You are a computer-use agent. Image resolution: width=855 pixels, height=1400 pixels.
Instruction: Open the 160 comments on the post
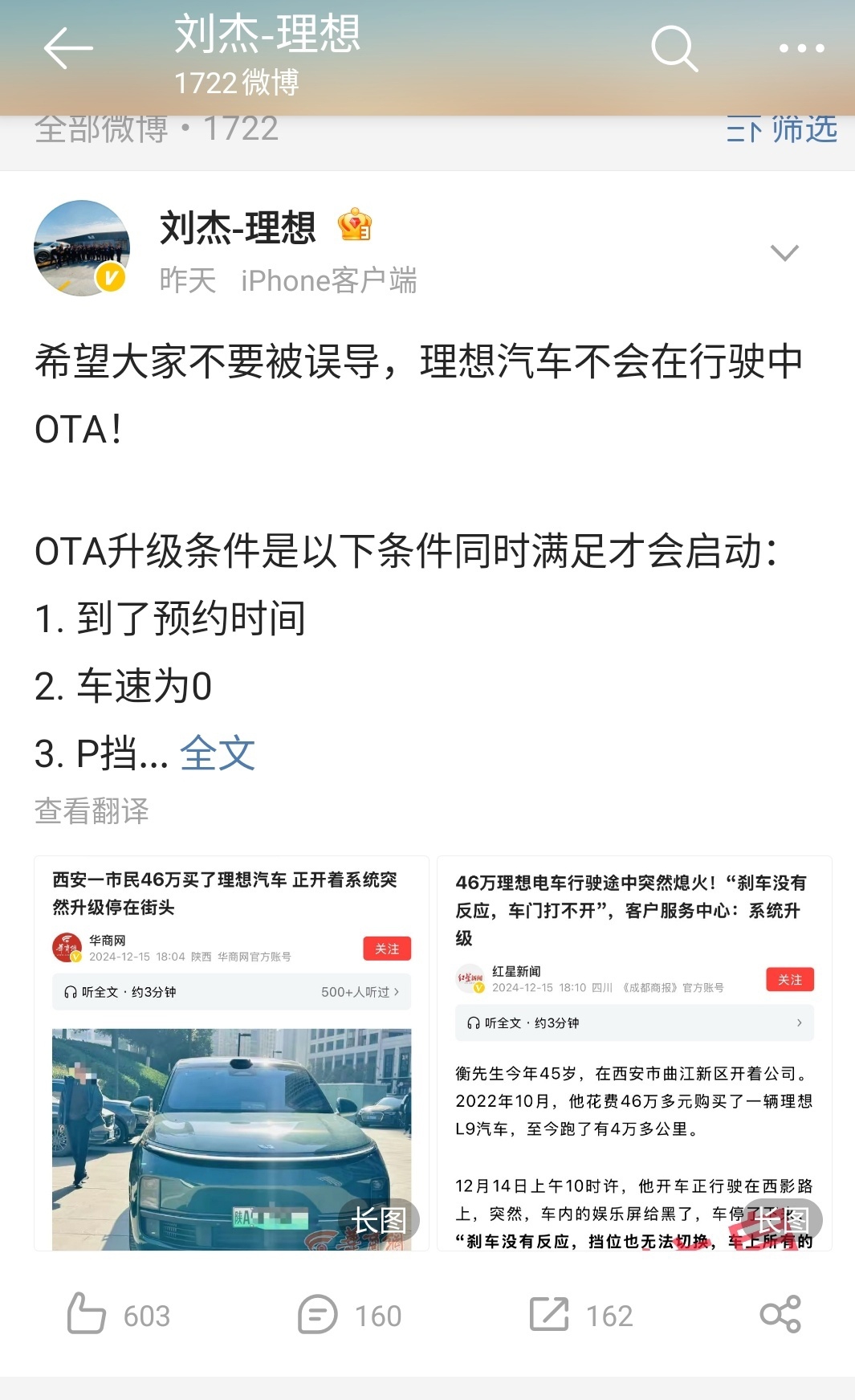pos(350,1315)
